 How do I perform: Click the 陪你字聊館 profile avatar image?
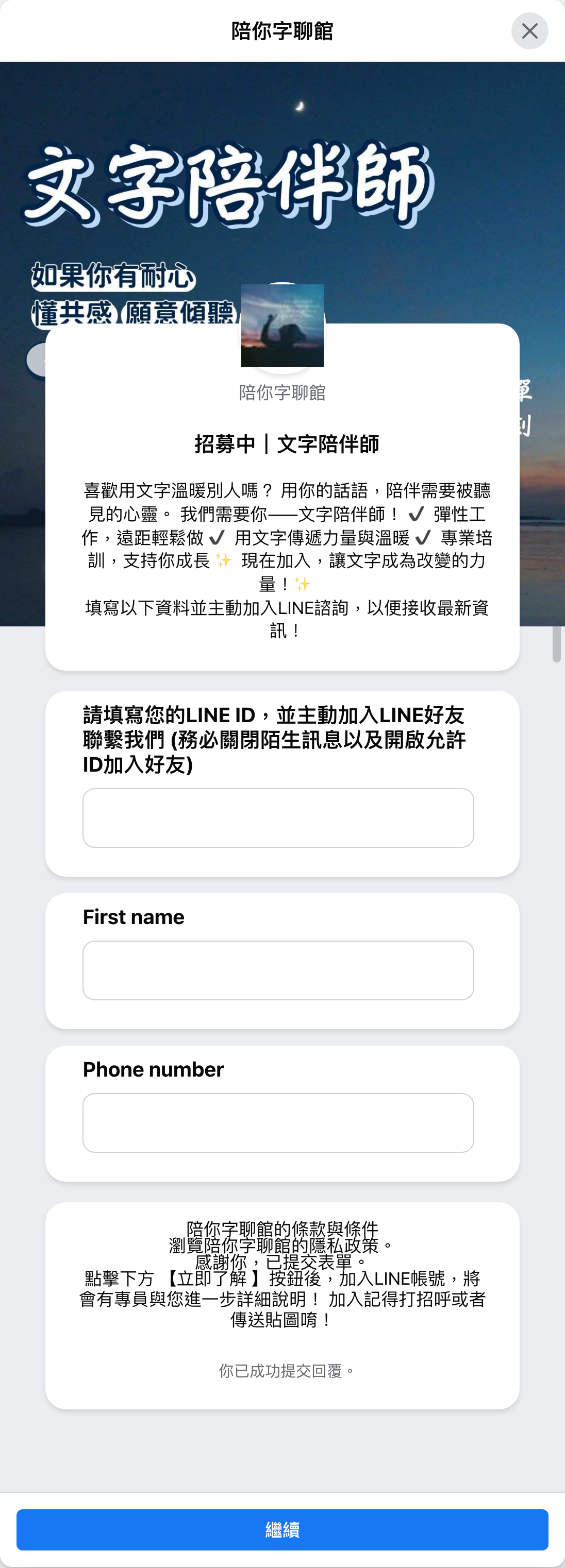282,325
